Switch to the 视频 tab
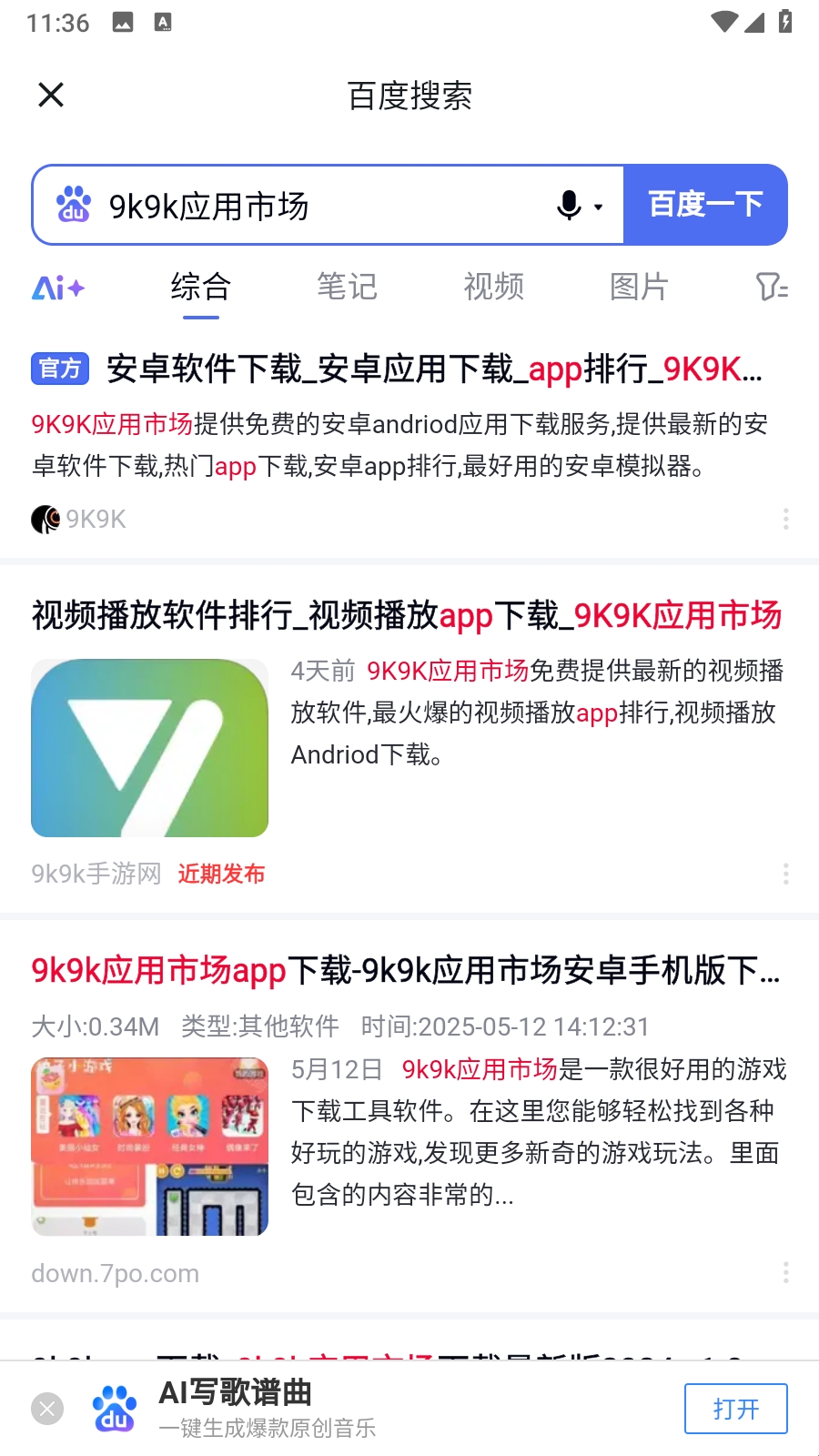This screenshot has height=1456, width=819. [493, 288]
